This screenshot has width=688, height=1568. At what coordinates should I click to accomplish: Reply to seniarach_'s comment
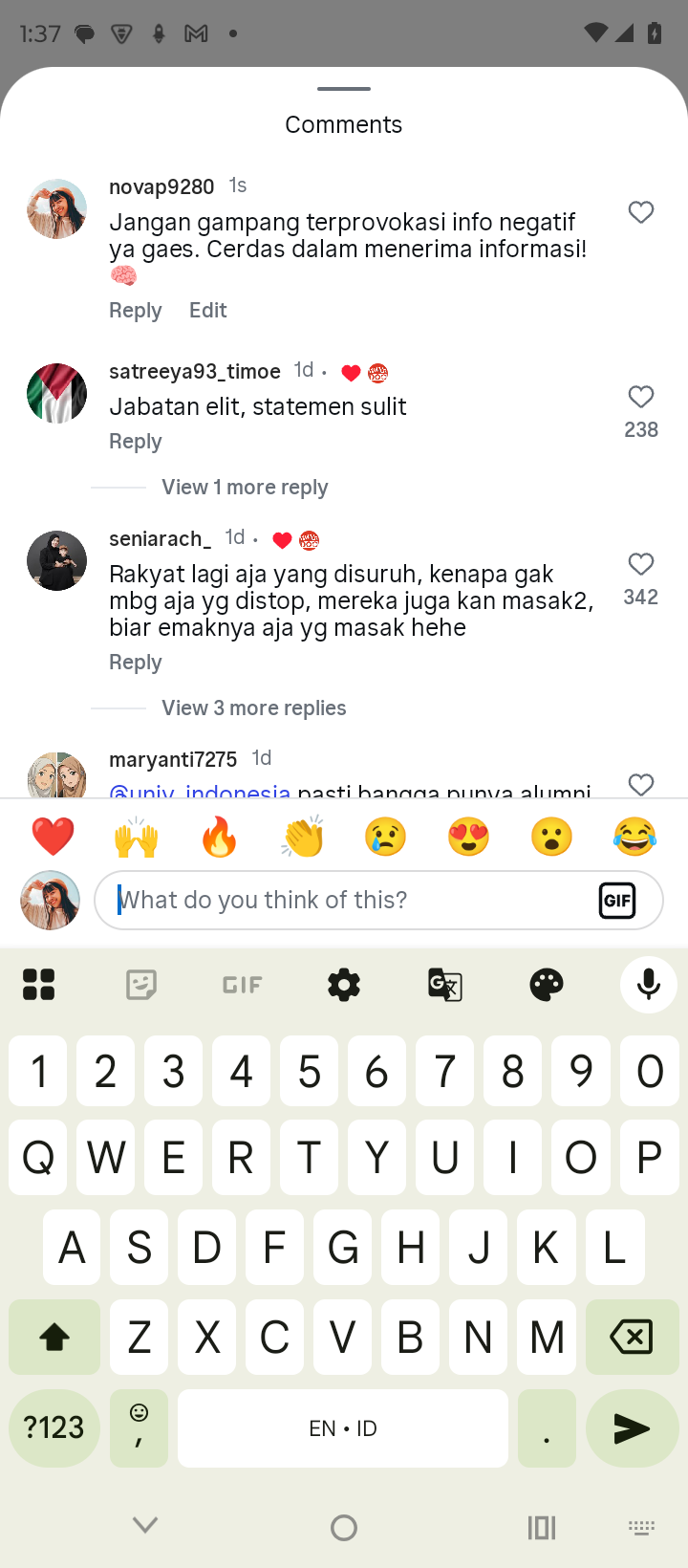135,663
